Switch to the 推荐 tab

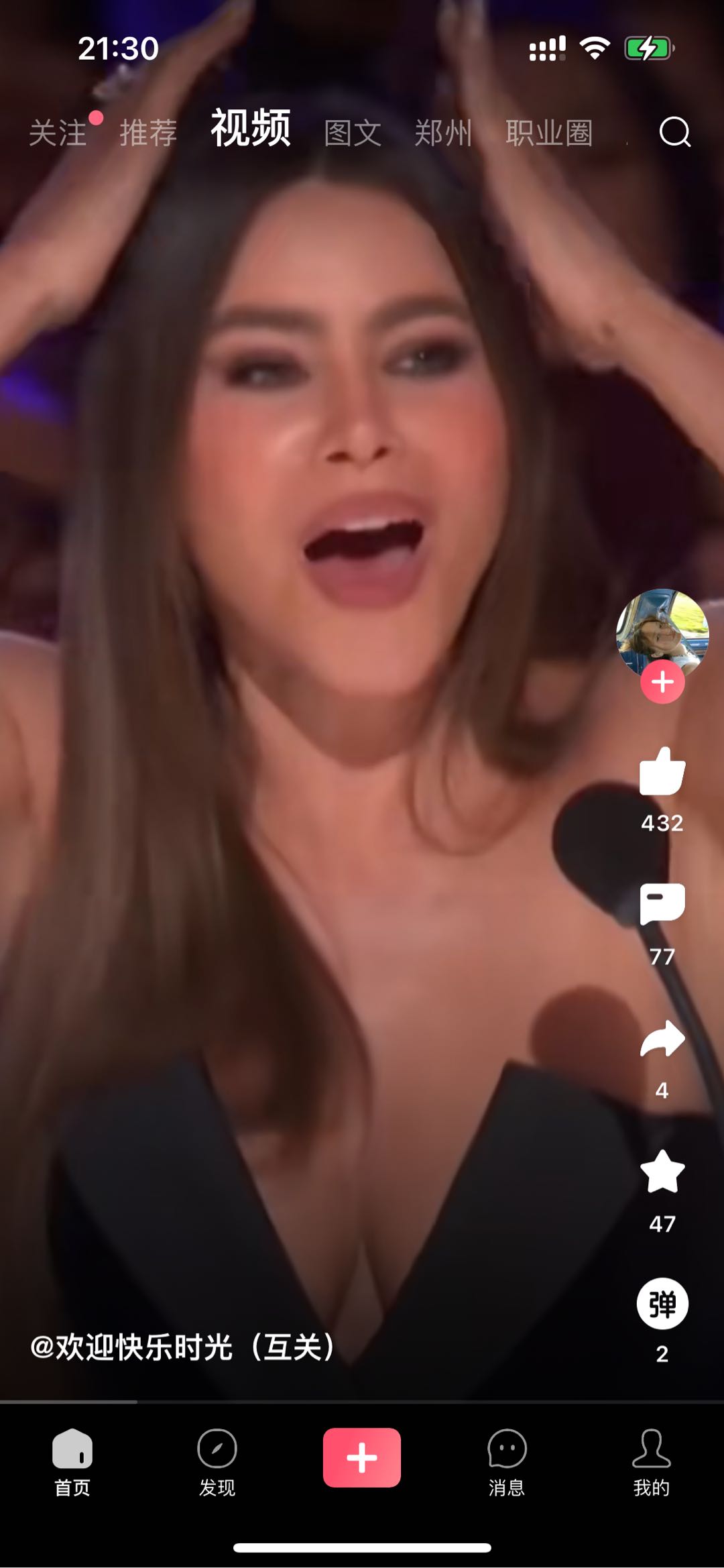point(148,133)
